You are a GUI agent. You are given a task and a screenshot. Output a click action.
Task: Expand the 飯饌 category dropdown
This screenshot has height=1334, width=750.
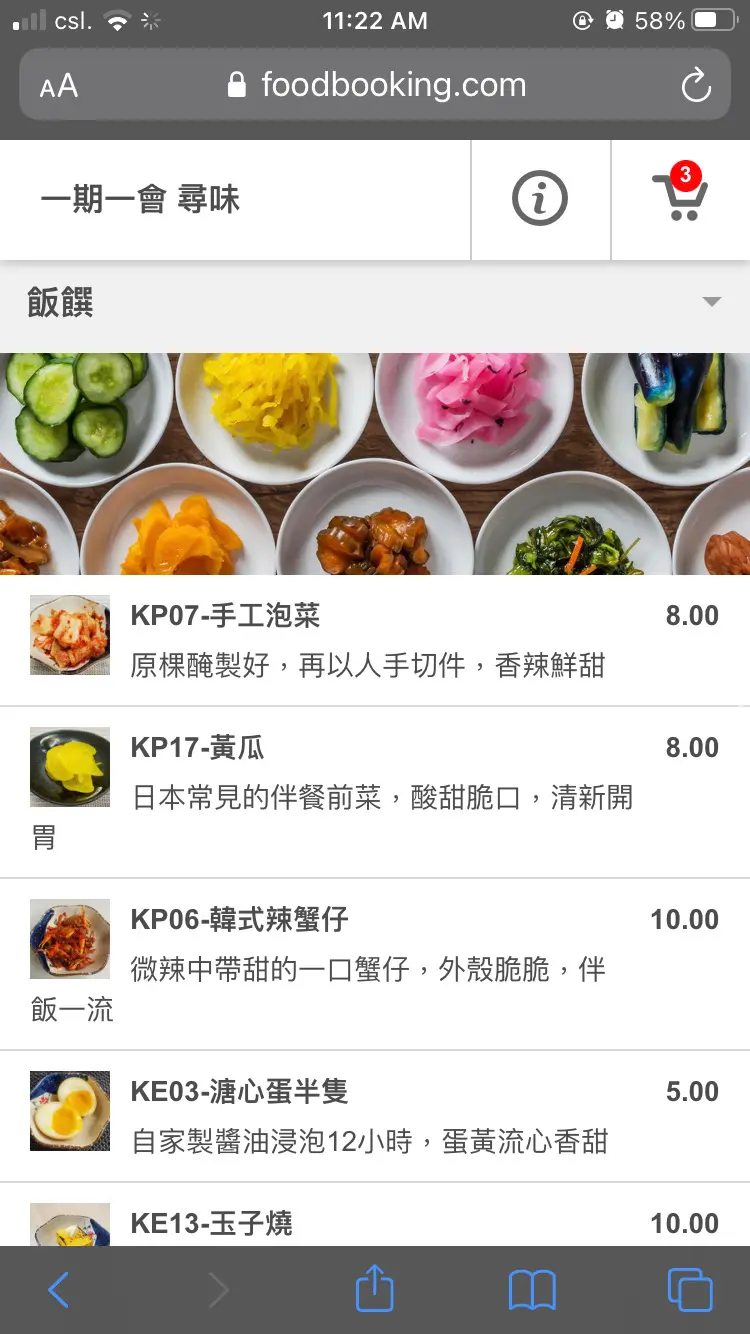pos(711,302)
